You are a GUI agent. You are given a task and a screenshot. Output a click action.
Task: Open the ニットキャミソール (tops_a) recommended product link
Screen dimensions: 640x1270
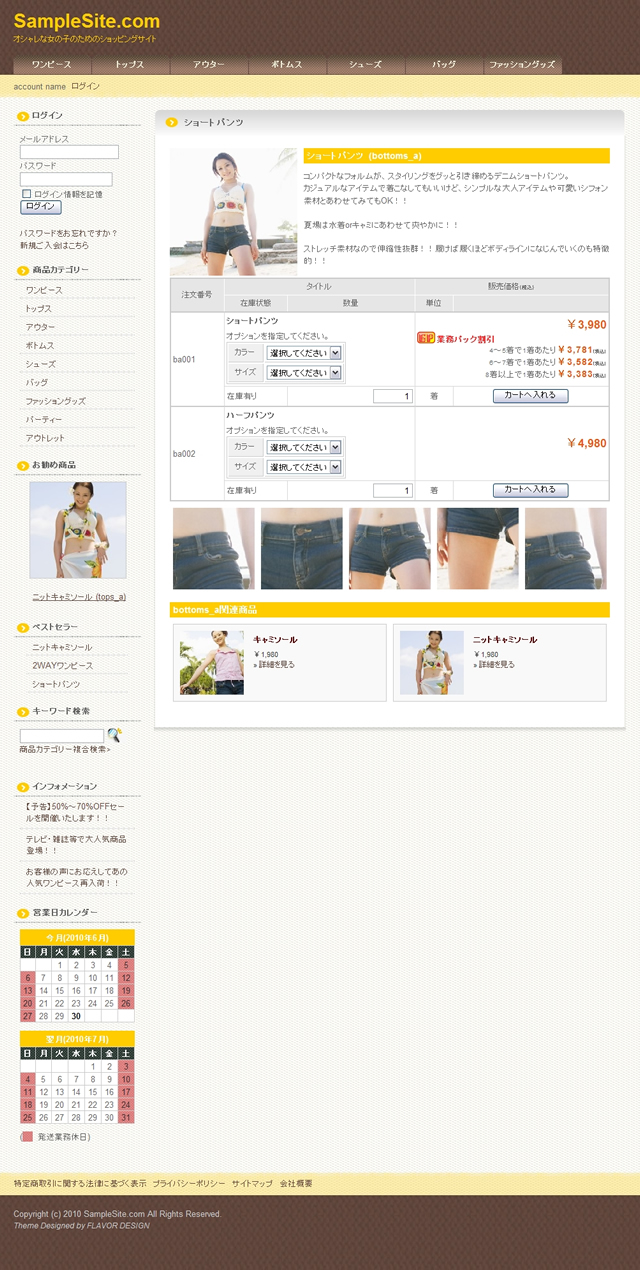(79, 597)
